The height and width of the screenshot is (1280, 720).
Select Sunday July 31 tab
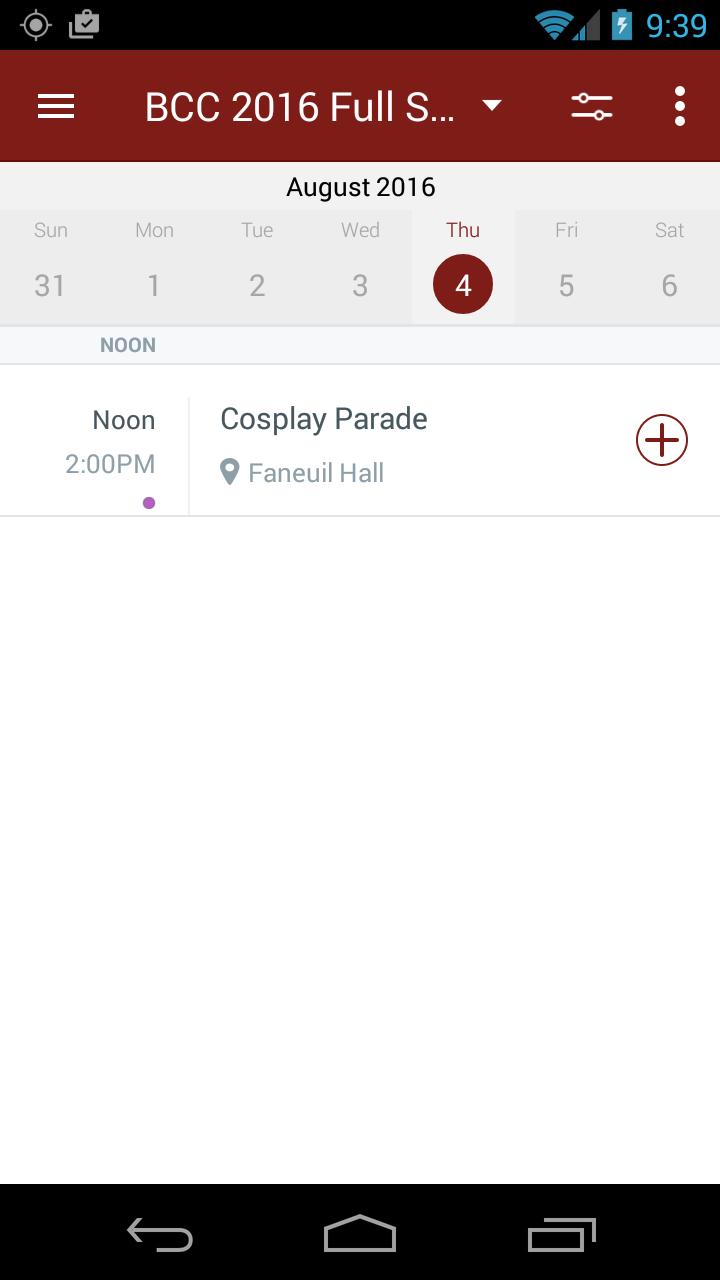51,284
